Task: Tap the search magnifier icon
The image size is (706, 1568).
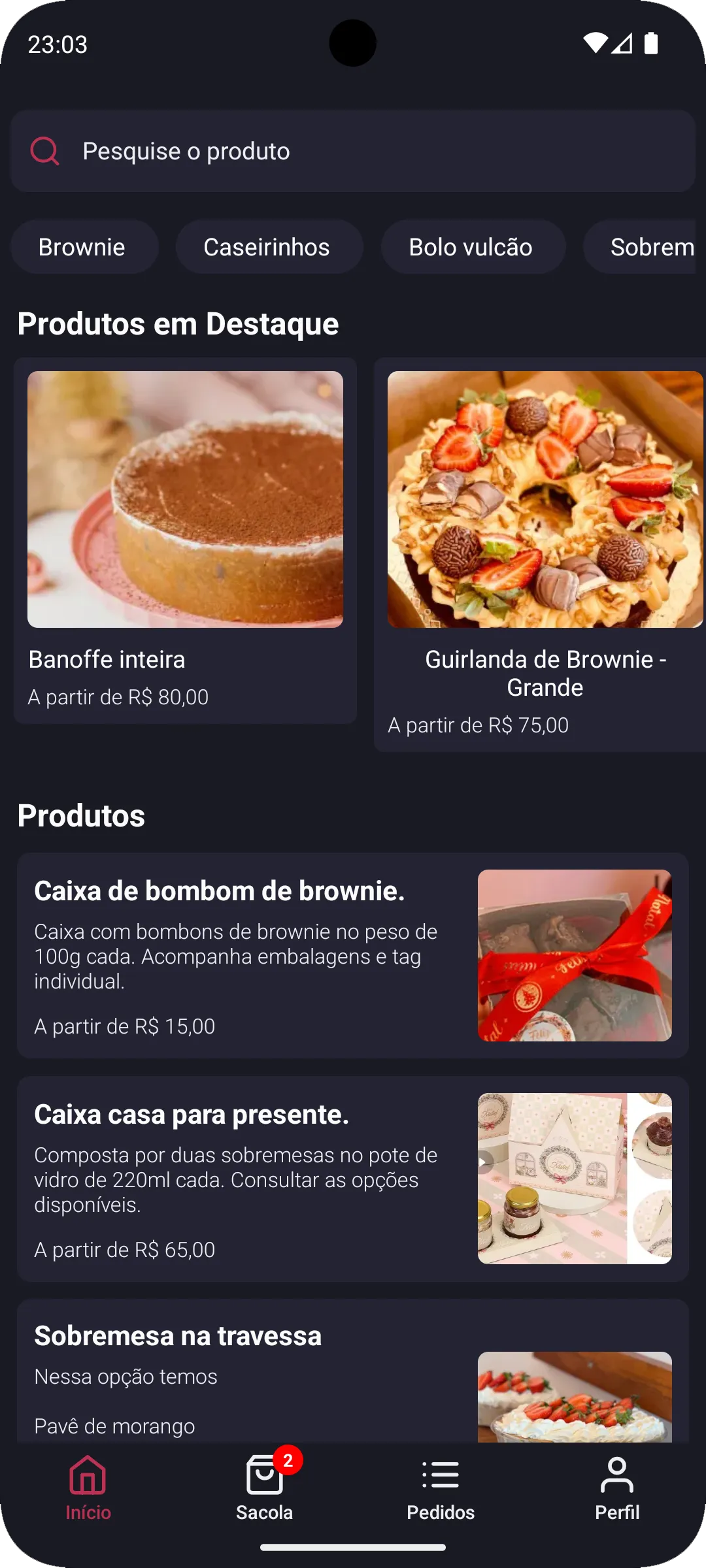Action: (43, 151)
